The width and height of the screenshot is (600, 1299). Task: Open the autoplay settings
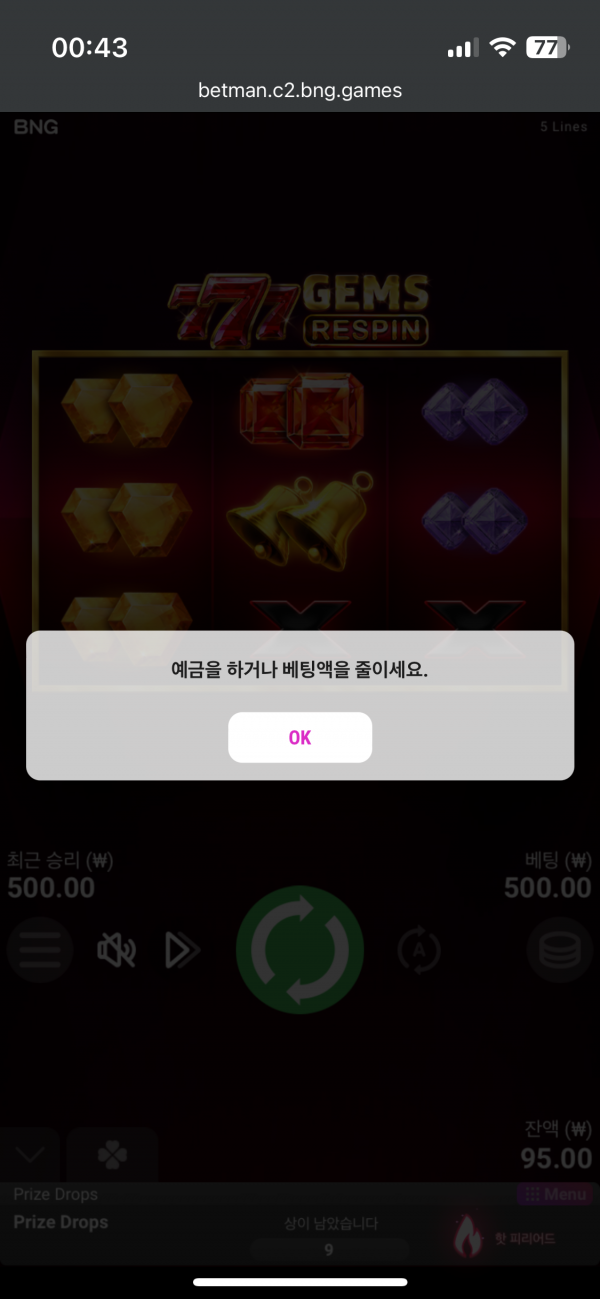coord(419,950)
